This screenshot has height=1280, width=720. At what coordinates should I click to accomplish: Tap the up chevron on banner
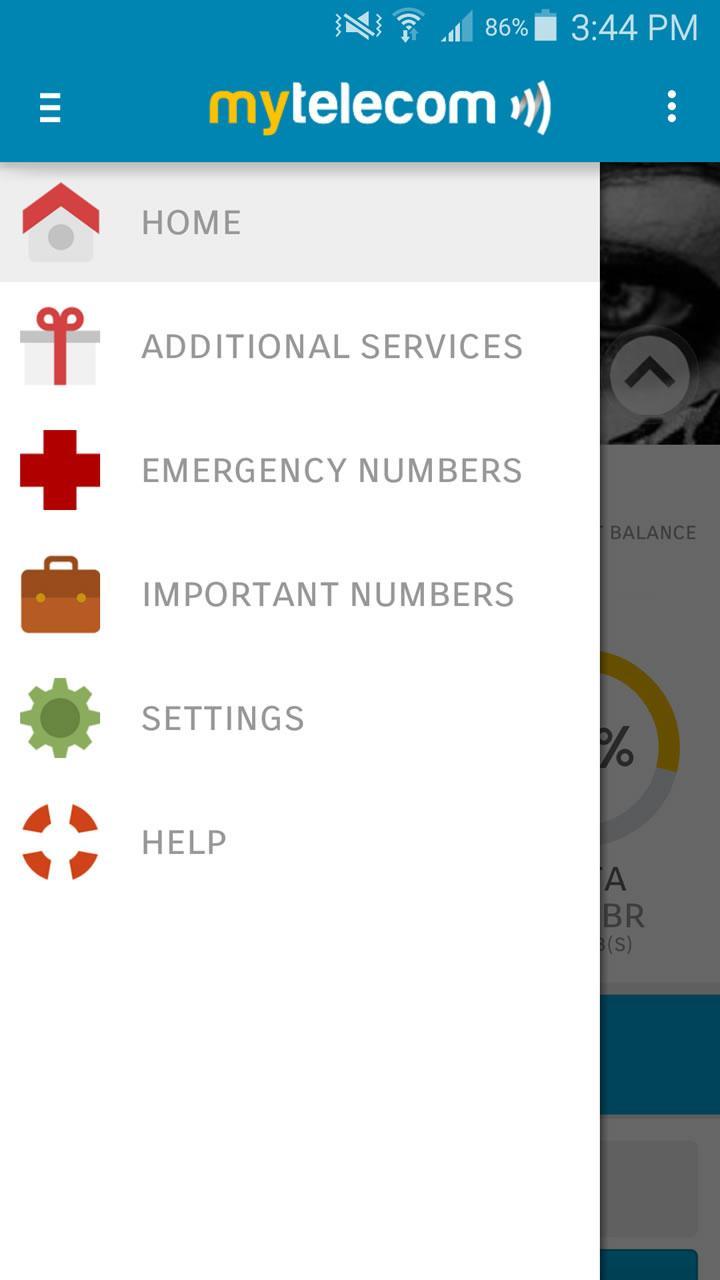click(x=649, y=375)
